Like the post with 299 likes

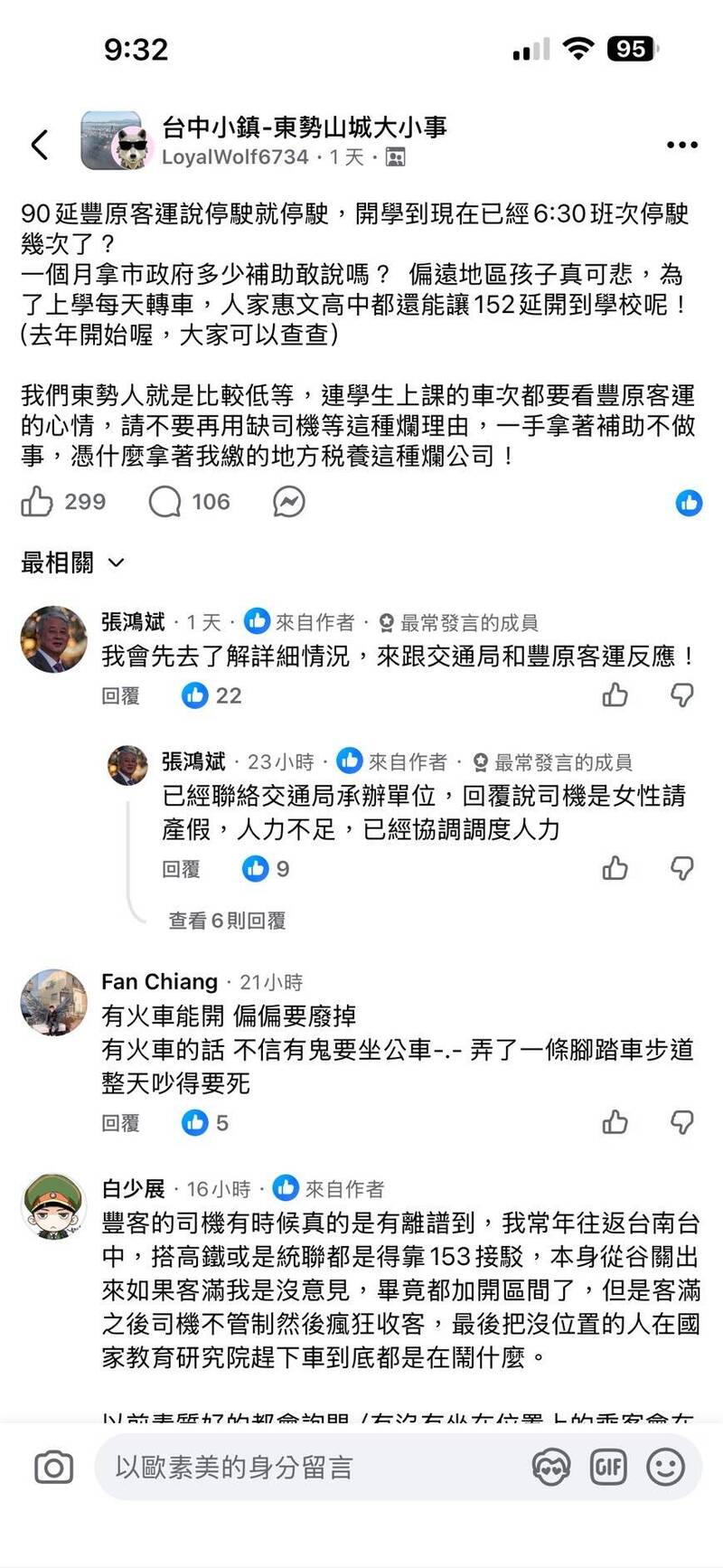pos(37,502)
